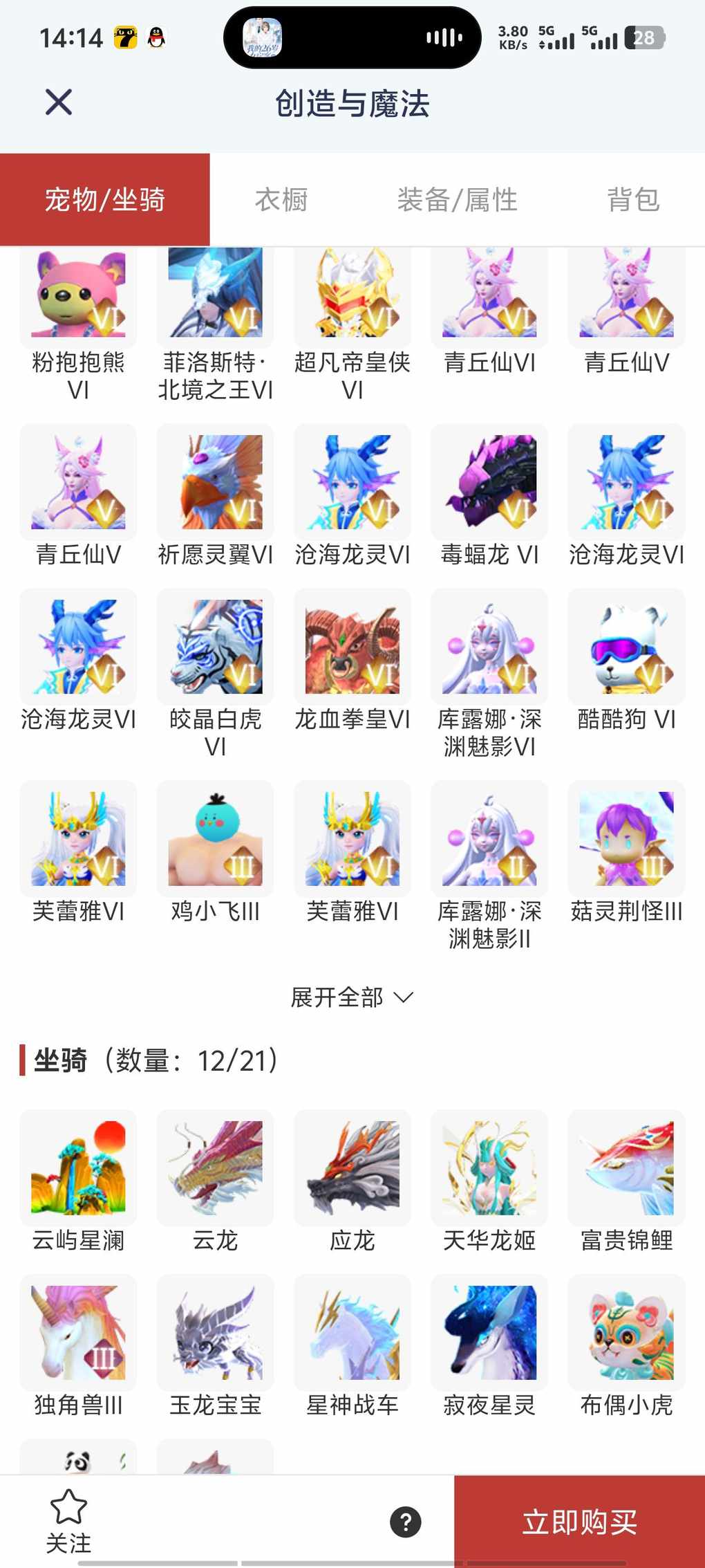The width and height of the screenshot is (705, 1568).
Task: Open the 装备/属性 tab
Action: click(457, 200)
